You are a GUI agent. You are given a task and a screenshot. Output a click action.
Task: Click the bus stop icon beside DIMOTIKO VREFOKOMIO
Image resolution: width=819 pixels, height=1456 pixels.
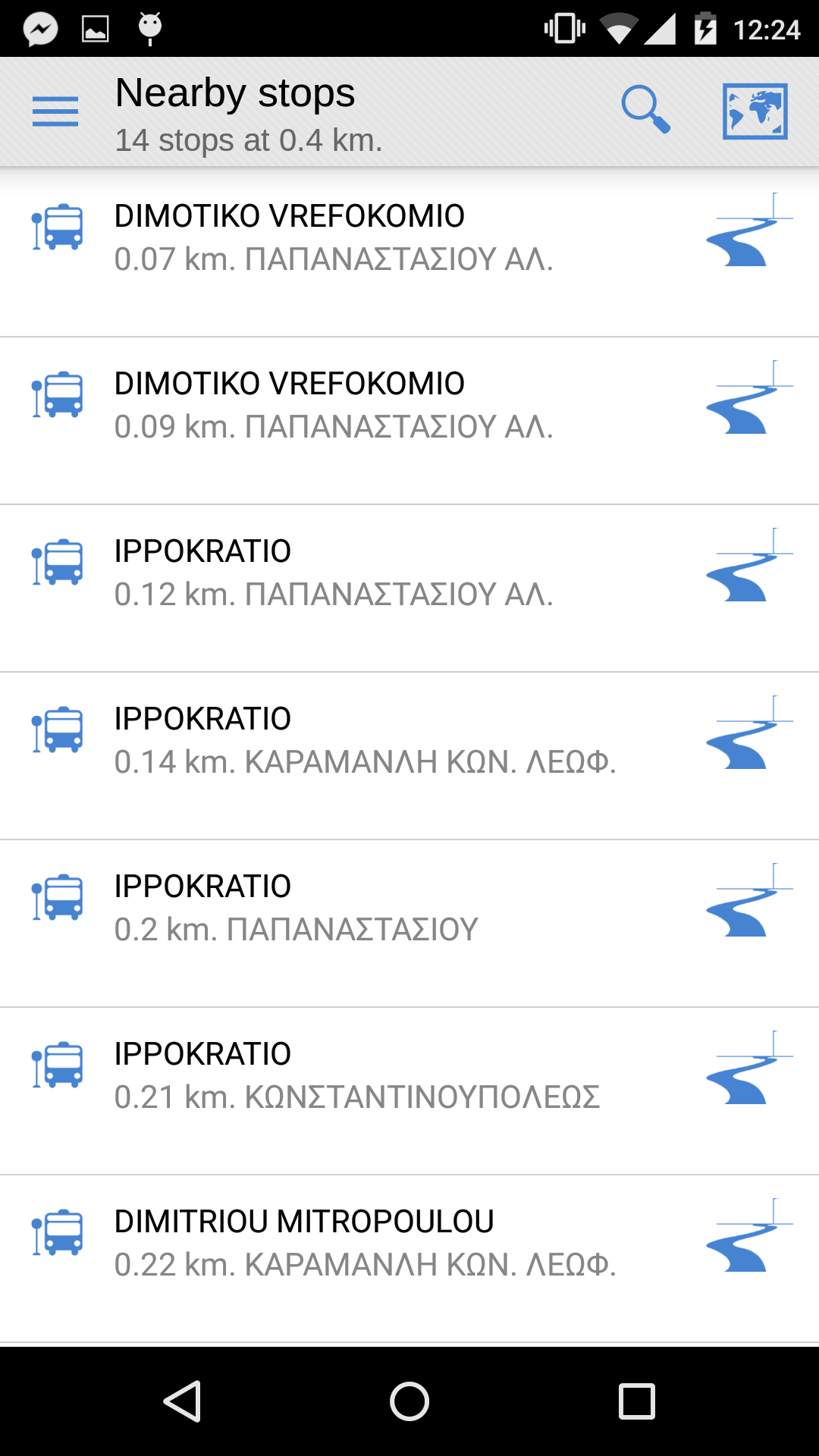click(x=59, y=227)
